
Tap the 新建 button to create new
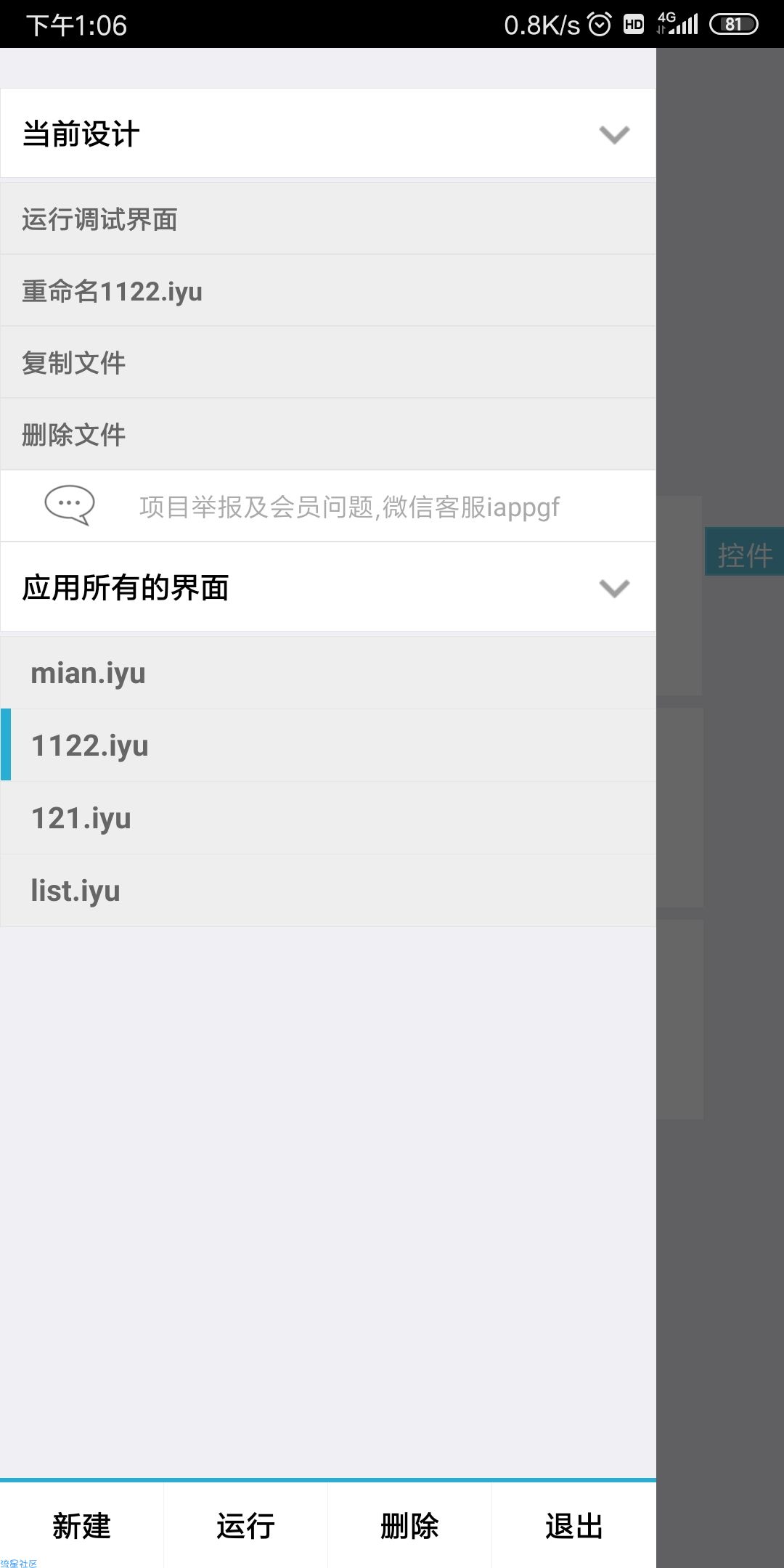pos(81,1525)
